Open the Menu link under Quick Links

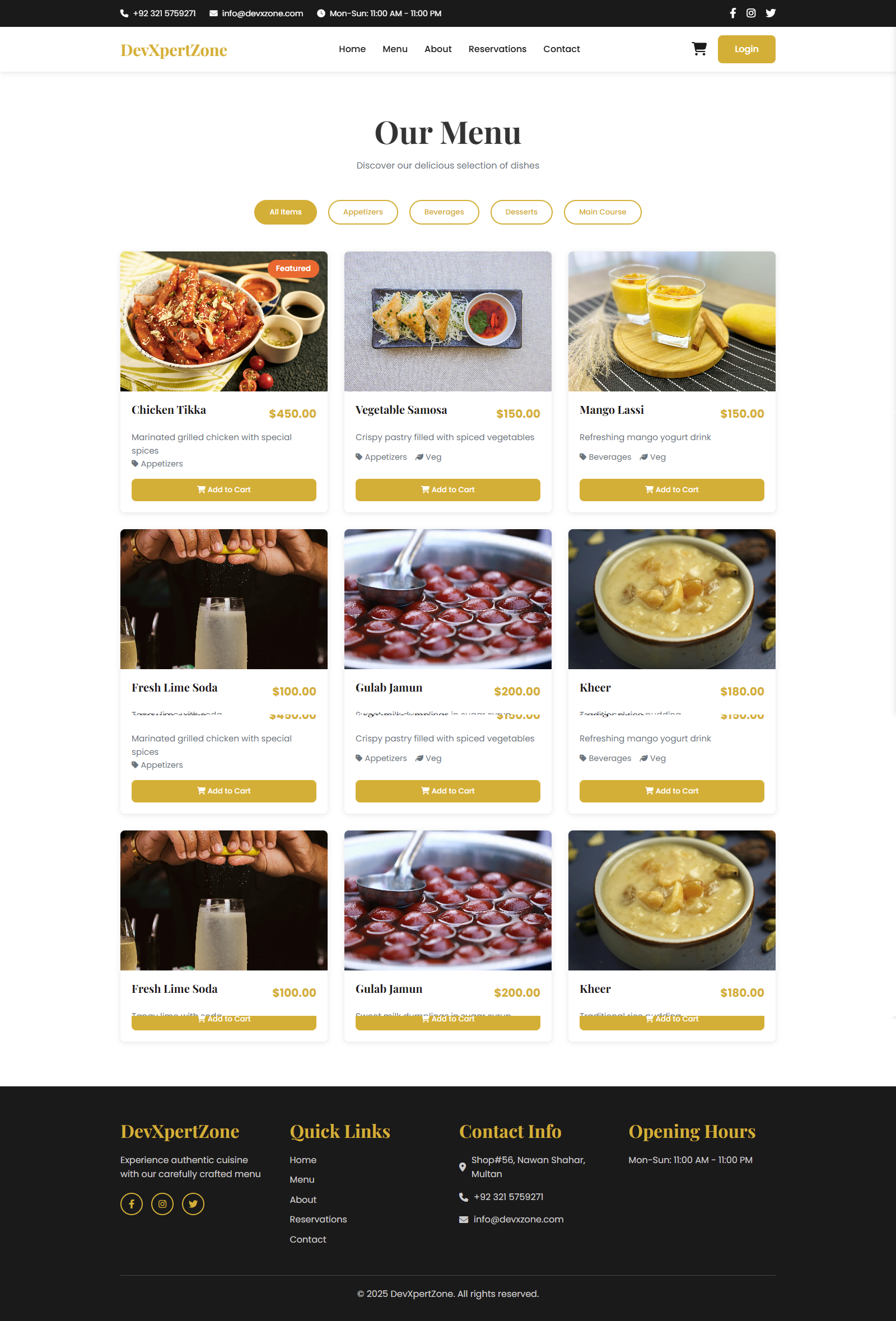302,1179
